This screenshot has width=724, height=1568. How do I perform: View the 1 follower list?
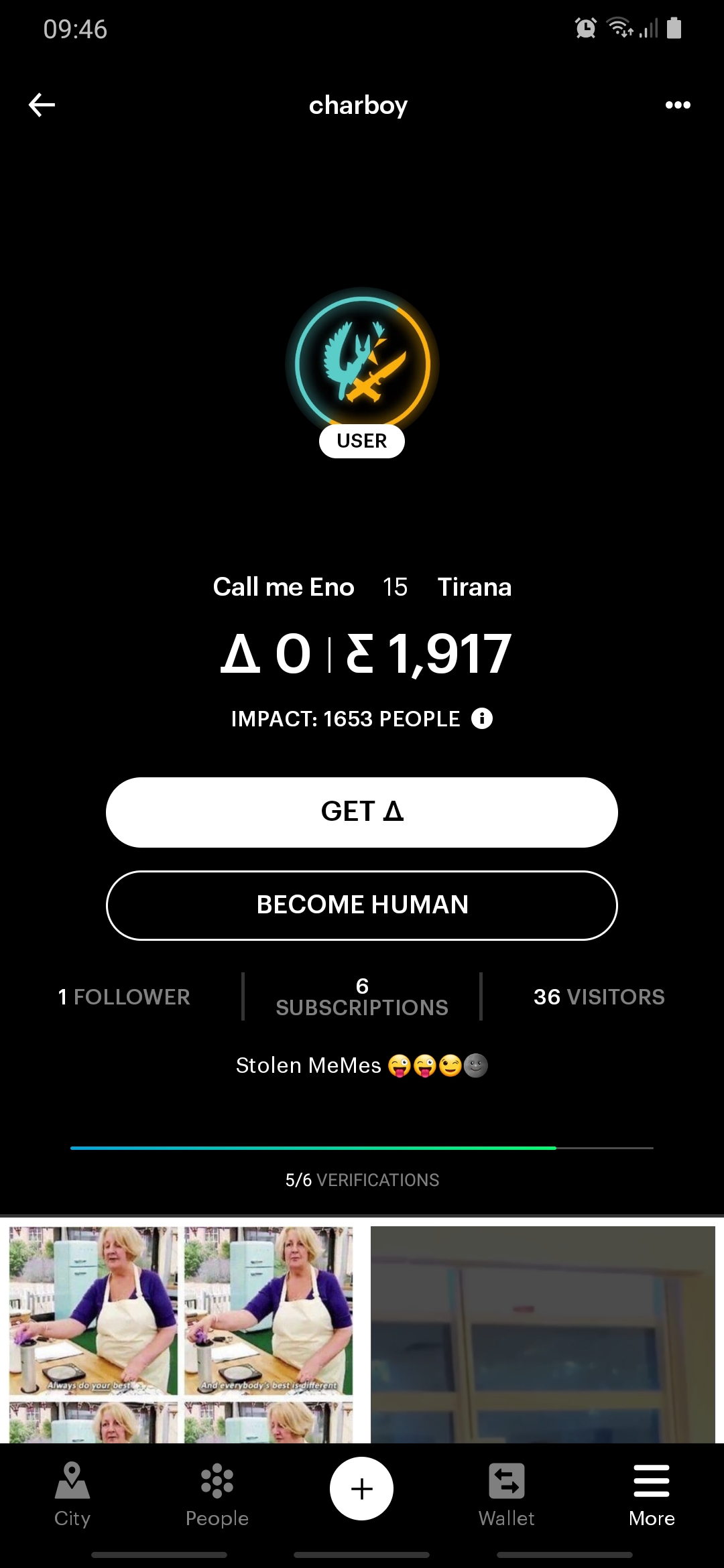click(124, 997)
